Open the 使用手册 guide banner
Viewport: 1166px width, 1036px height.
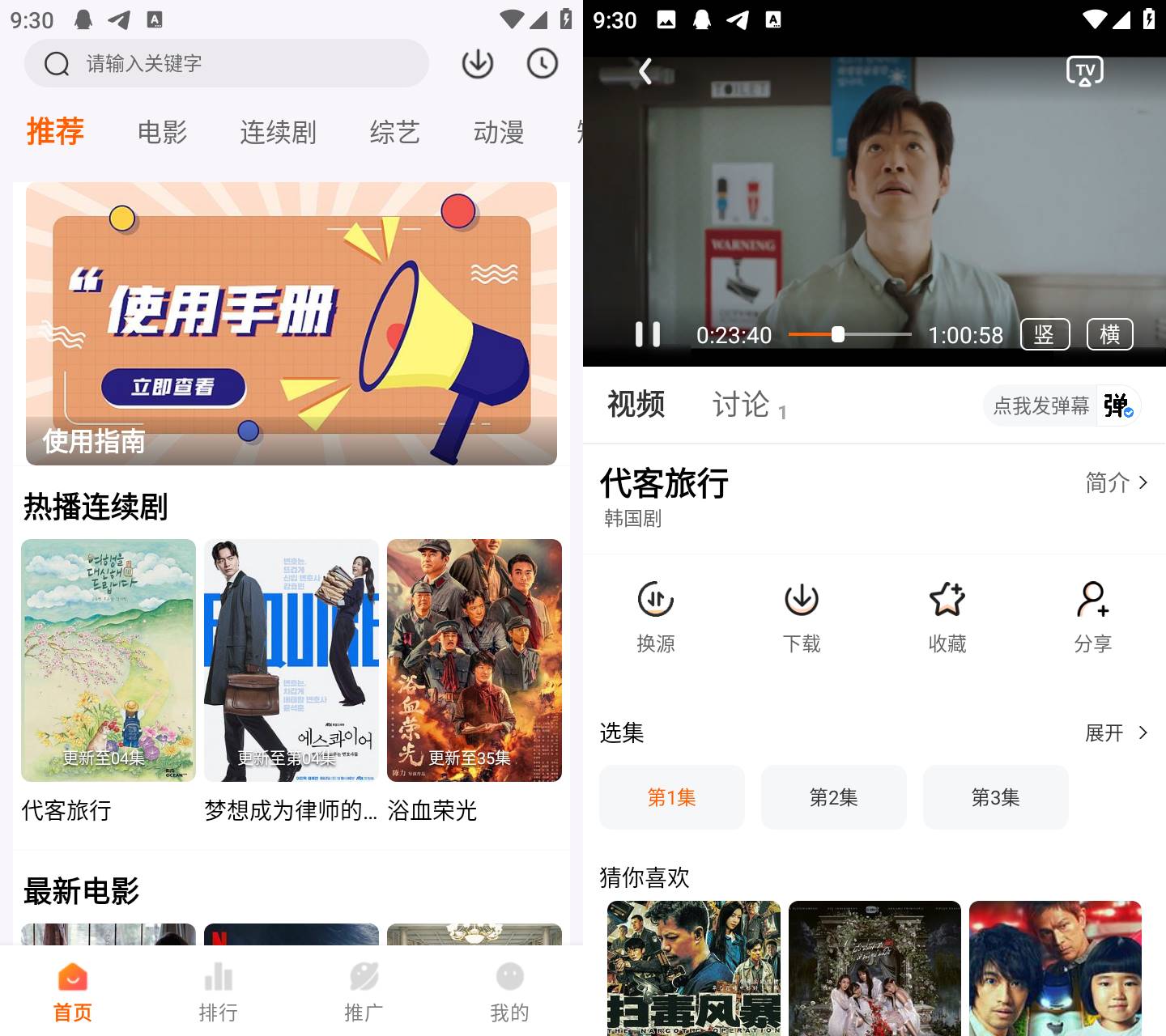291,324
